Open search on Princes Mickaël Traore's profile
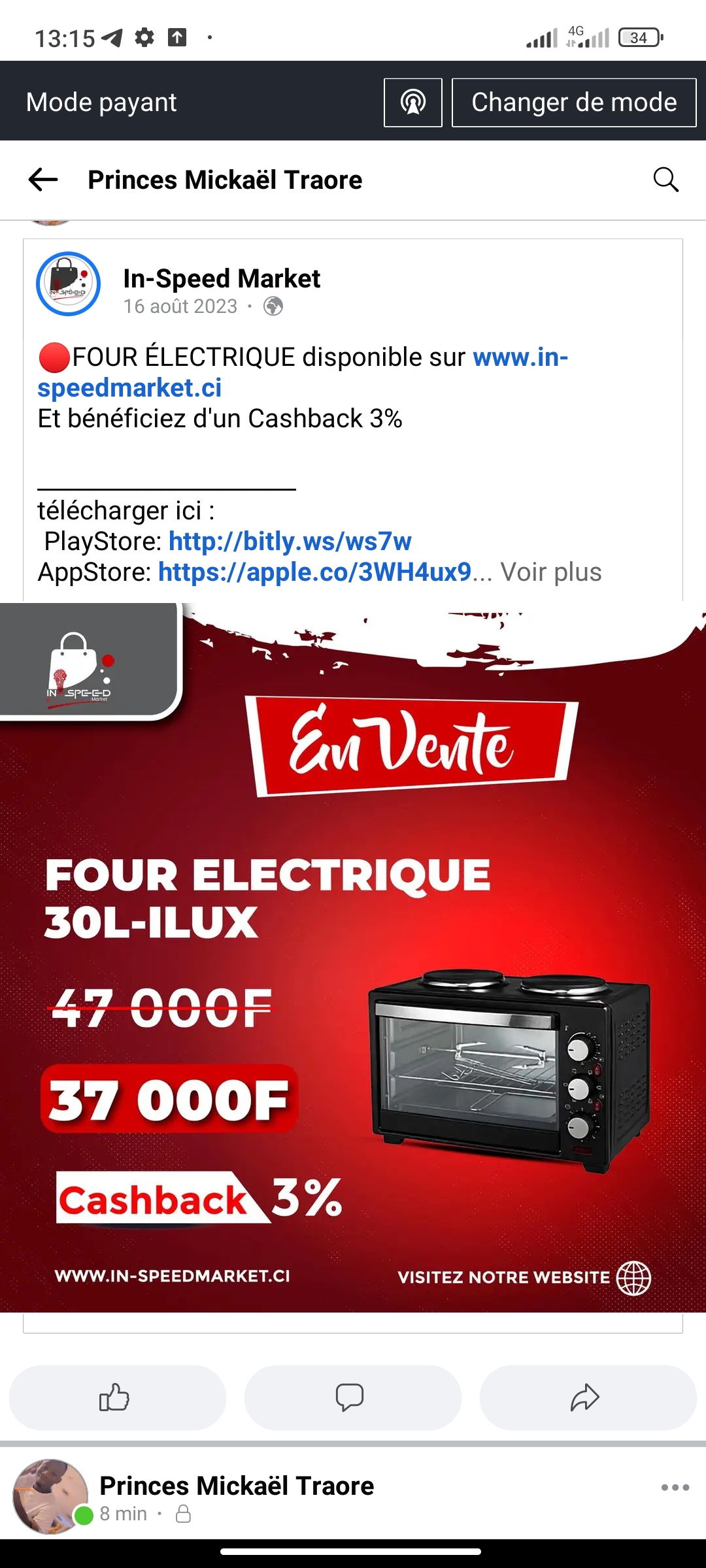Image resolution: width=706 pixels, height=1568 pixels. click(665, 180)
